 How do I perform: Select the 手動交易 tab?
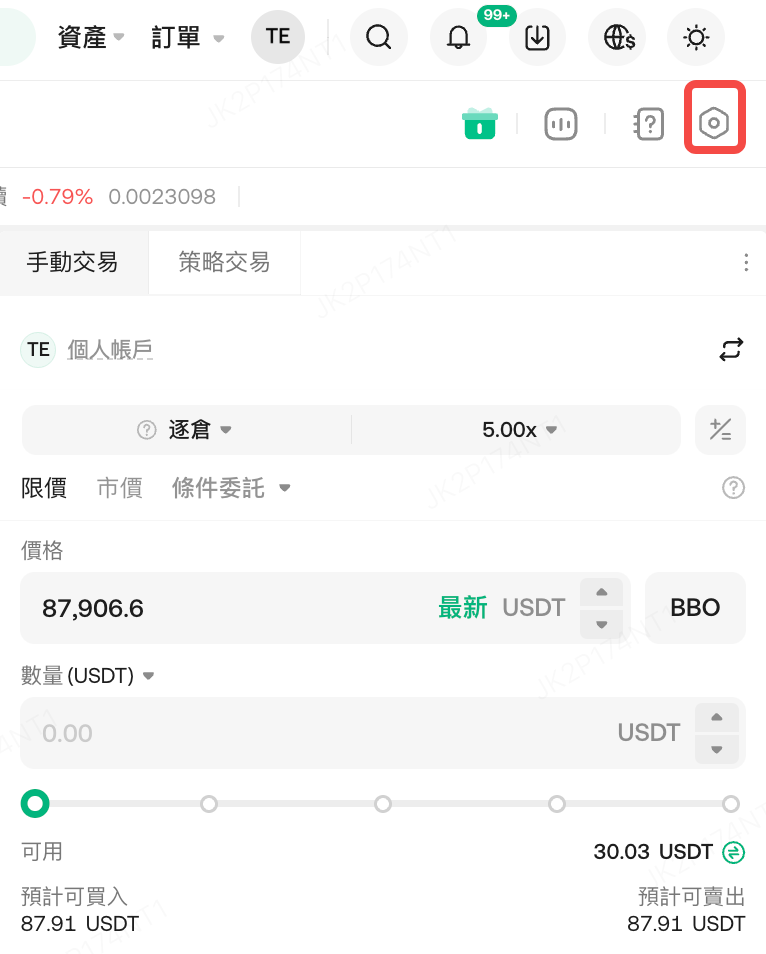point(73,262)
